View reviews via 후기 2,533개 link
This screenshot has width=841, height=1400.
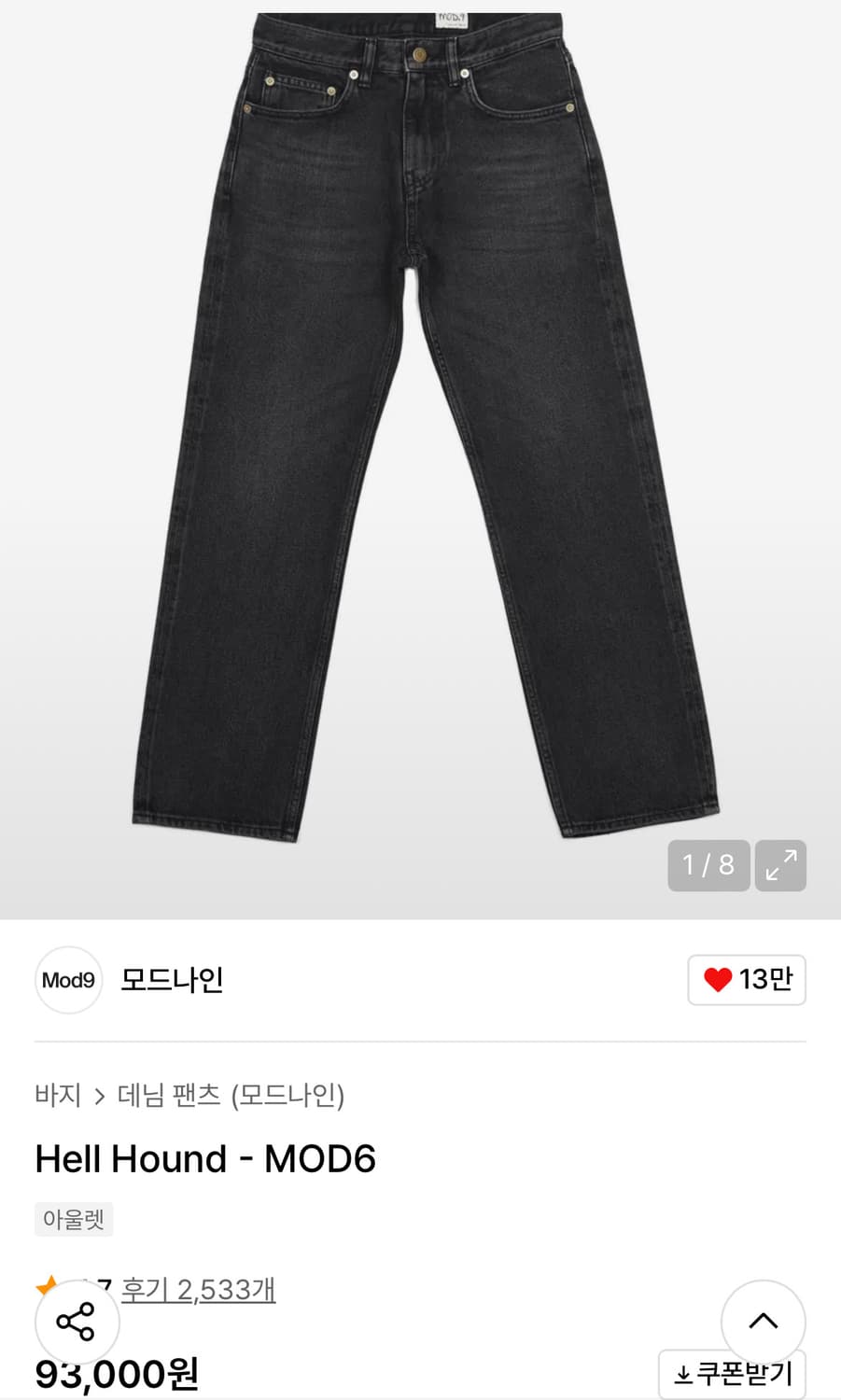tap(198, 1288)
